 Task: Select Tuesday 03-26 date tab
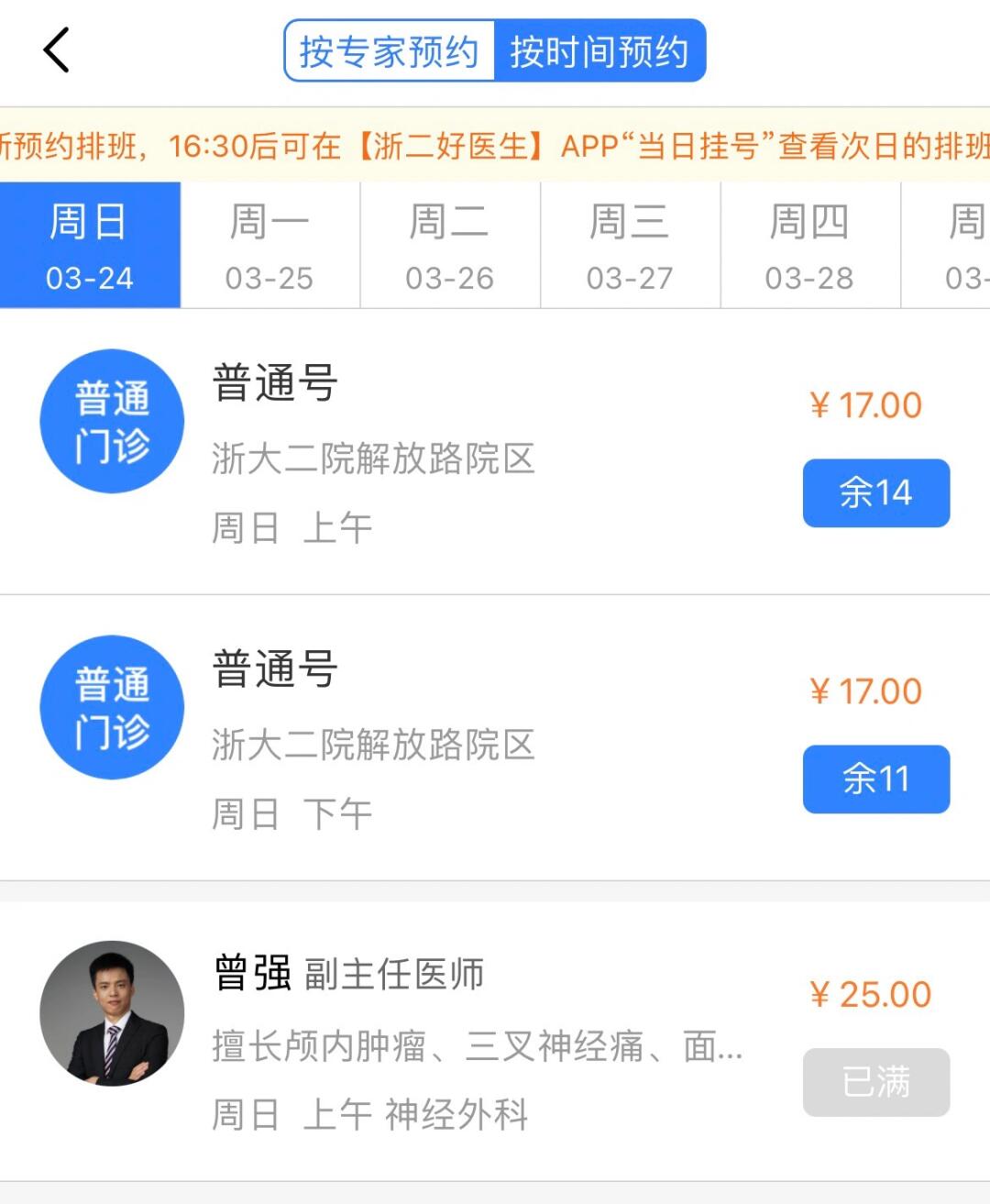pos(448,244)
